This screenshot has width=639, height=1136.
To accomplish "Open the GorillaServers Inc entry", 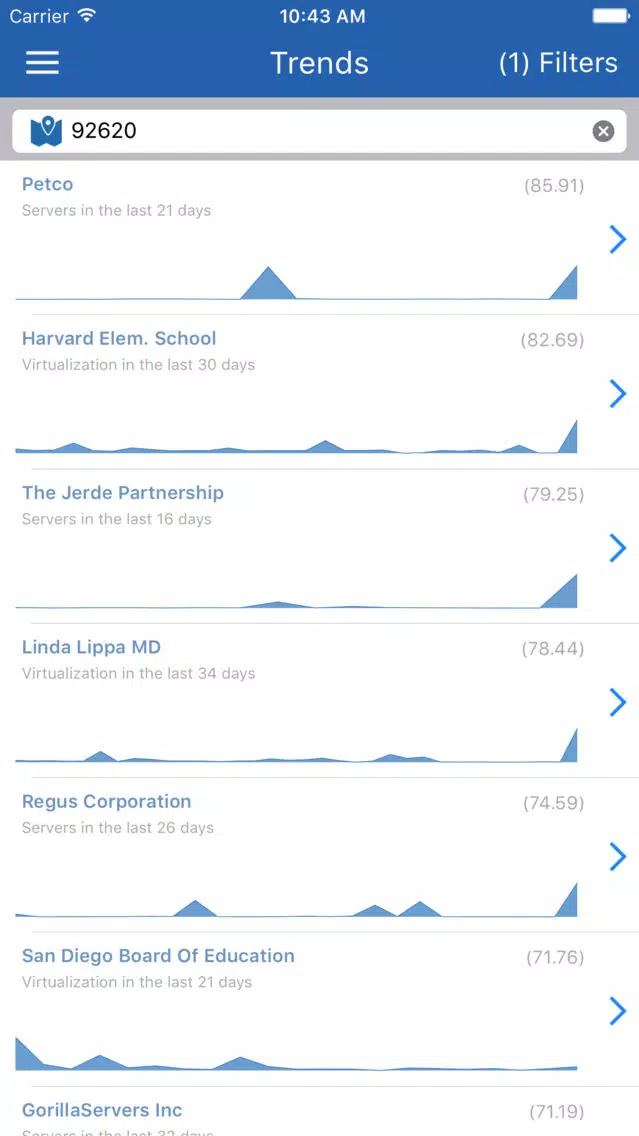I will click(320, 1111).
